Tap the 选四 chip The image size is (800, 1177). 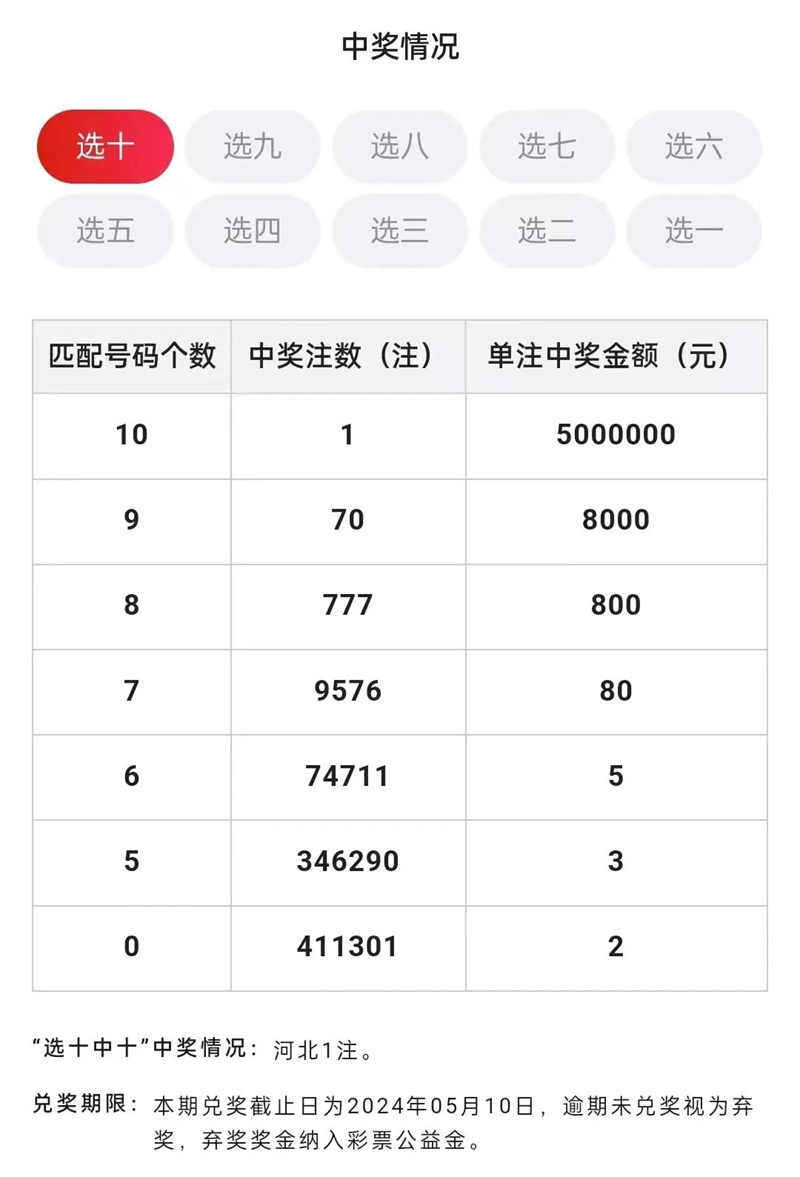pyautogui.click(x=252, y=231)
